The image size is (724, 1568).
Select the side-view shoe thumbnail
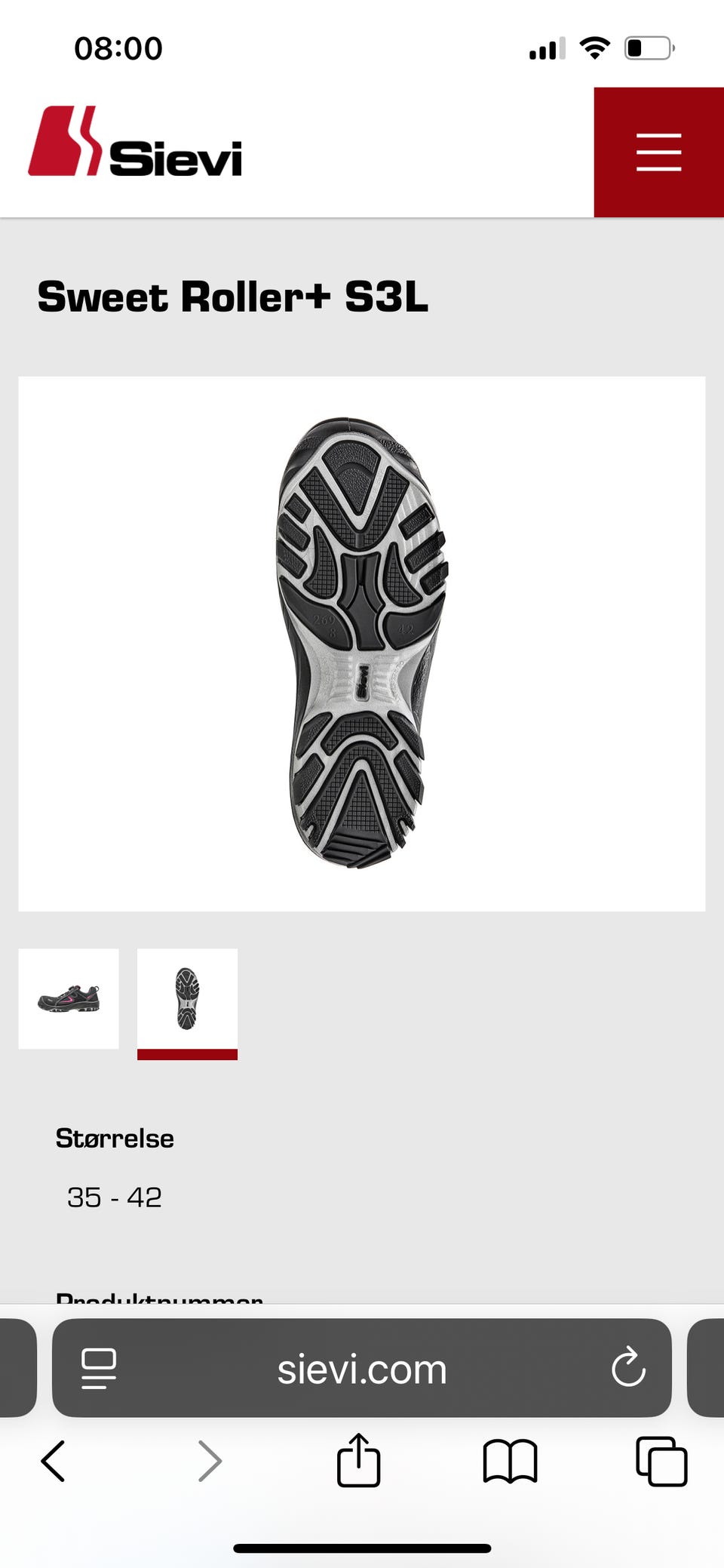[x=69, y=998]
